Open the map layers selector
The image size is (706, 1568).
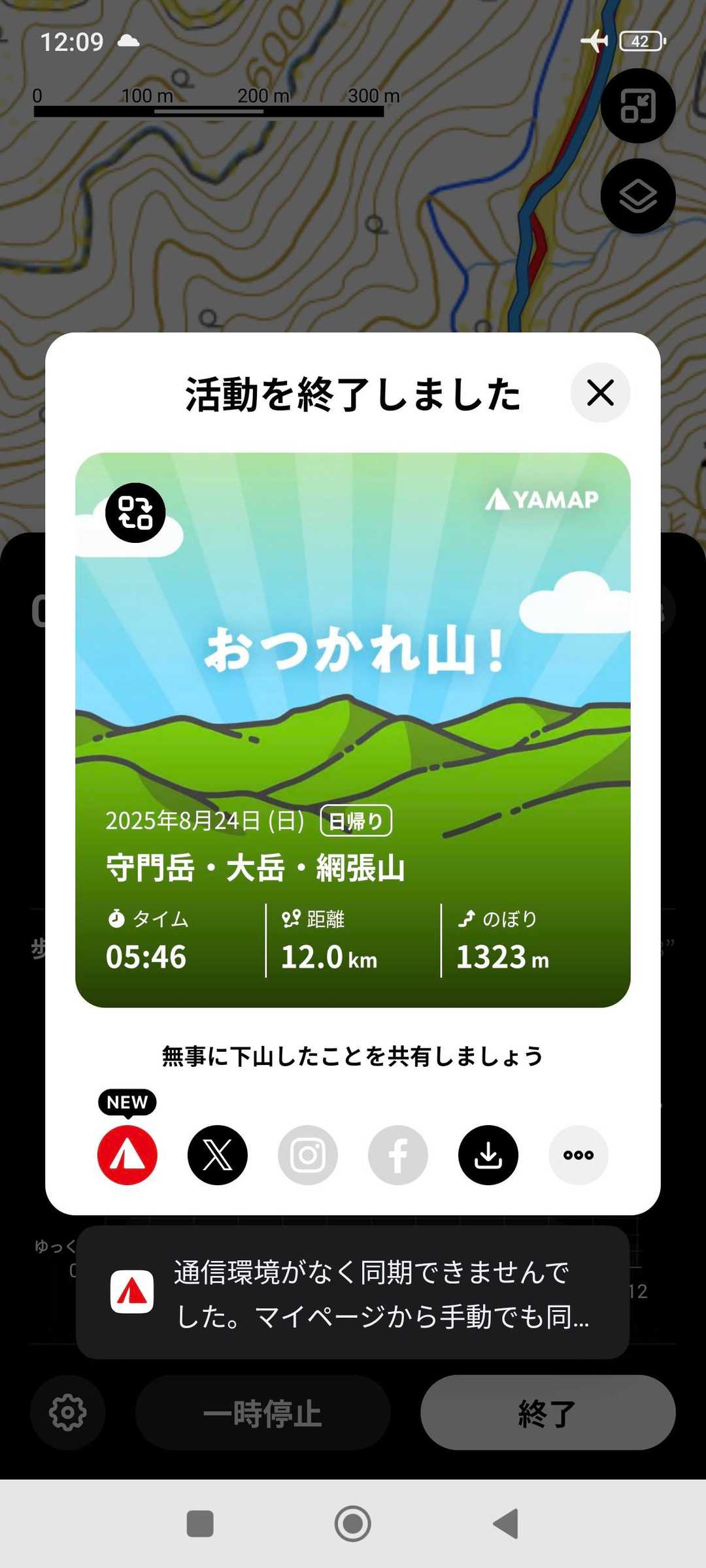click(638, 196)
